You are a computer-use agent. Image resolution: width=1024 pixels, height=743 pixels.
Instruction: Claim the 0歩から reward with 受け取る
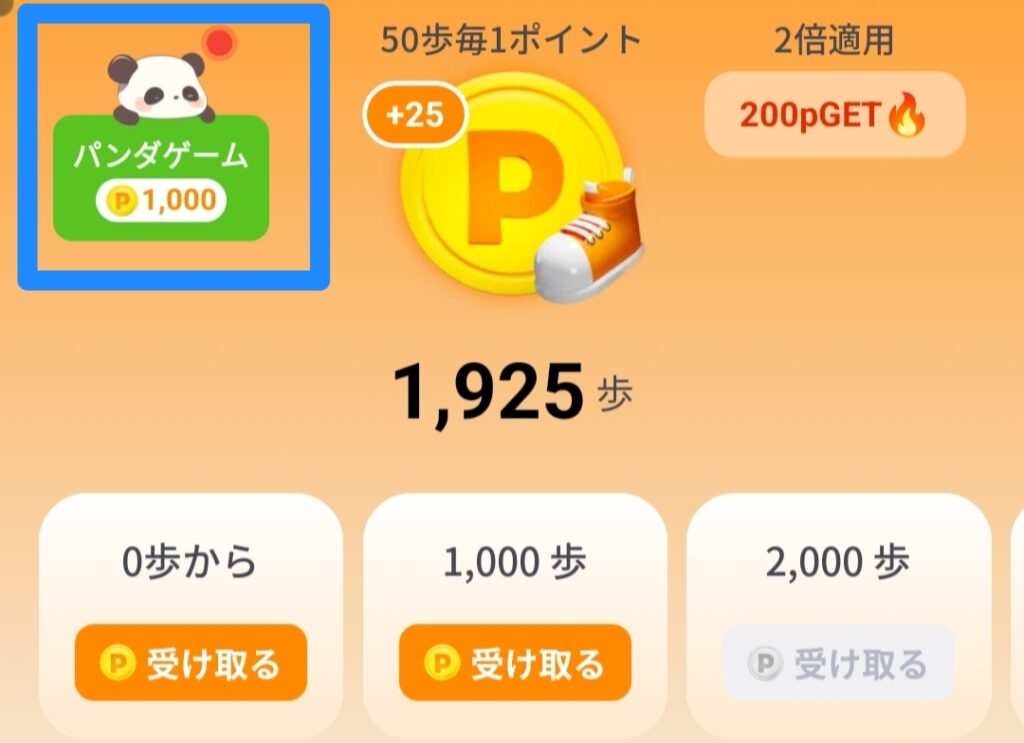[x=190, y=662]
